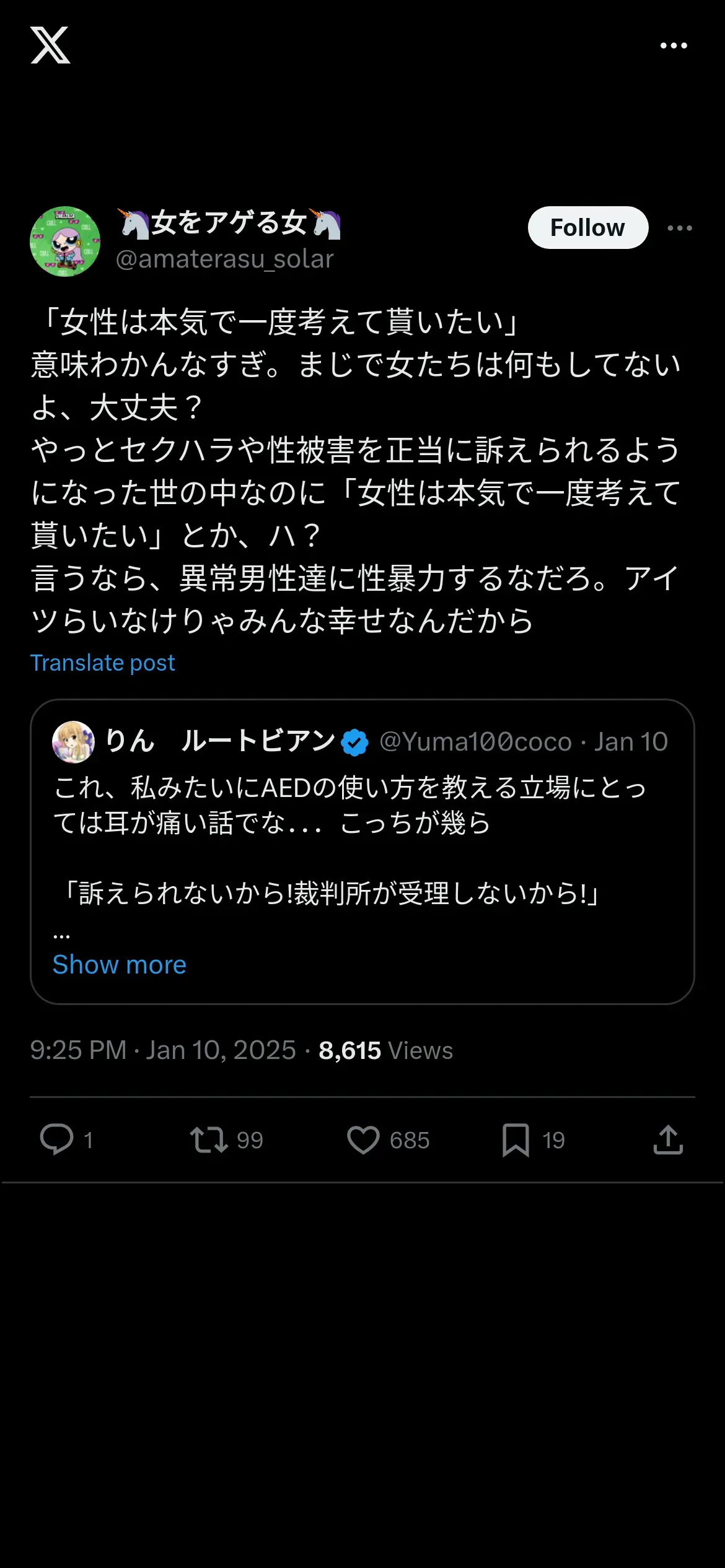Screen dimensions: 725x1568
Task: Follow @amaterasu_solar
Action: coord(587,228)
